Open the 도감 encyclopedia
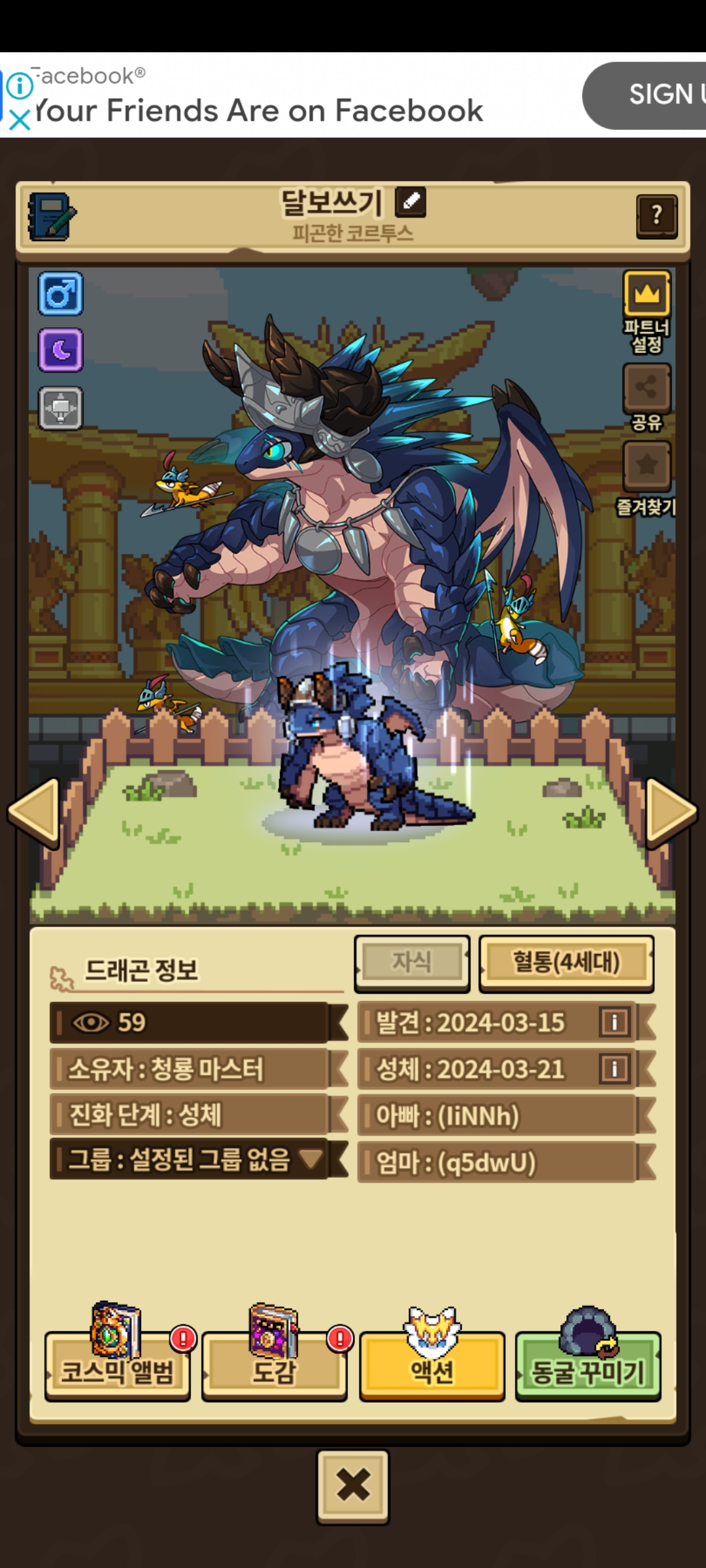This screenshot has width=706, height=1568. point(275,1367)
